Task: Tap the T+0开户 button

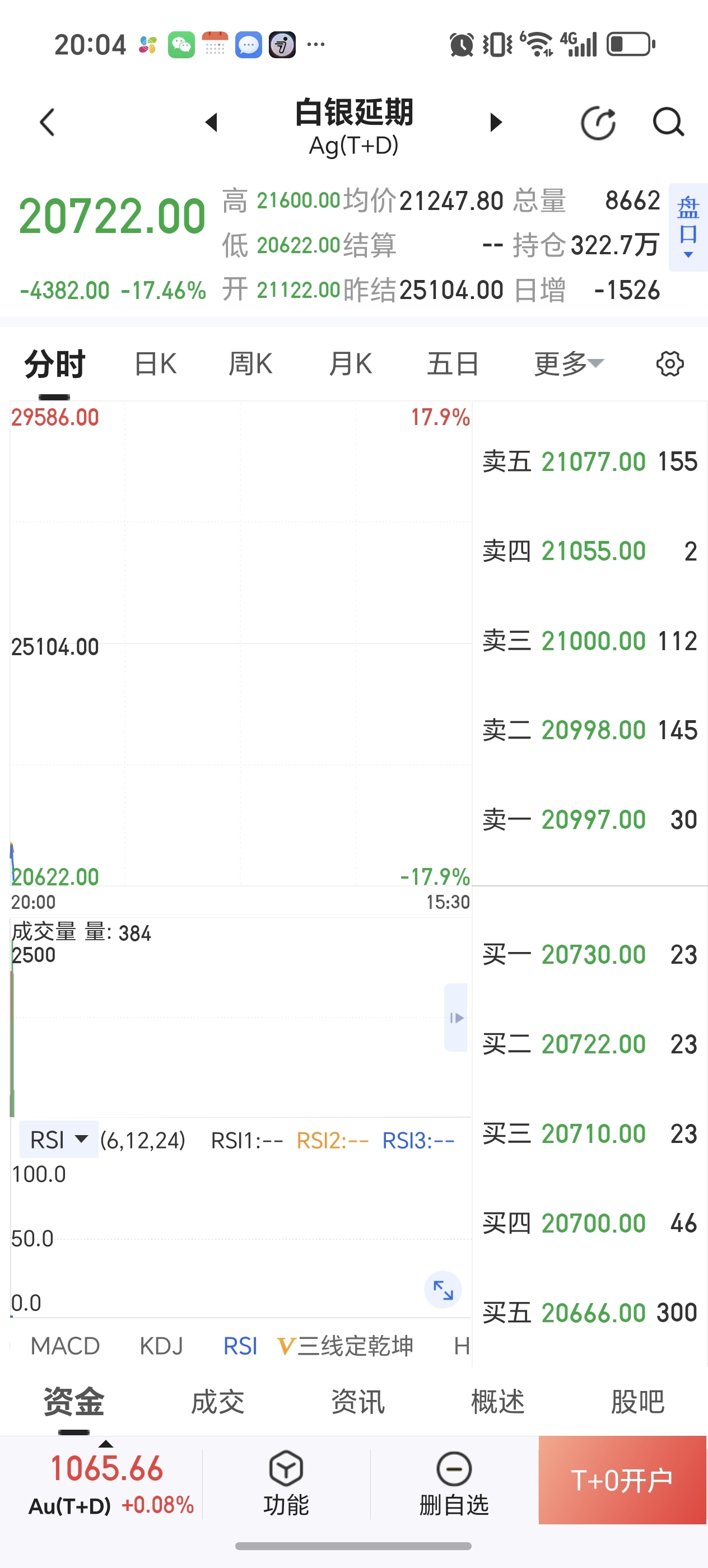Action: pyautogui.click(x=622, y=1480)
